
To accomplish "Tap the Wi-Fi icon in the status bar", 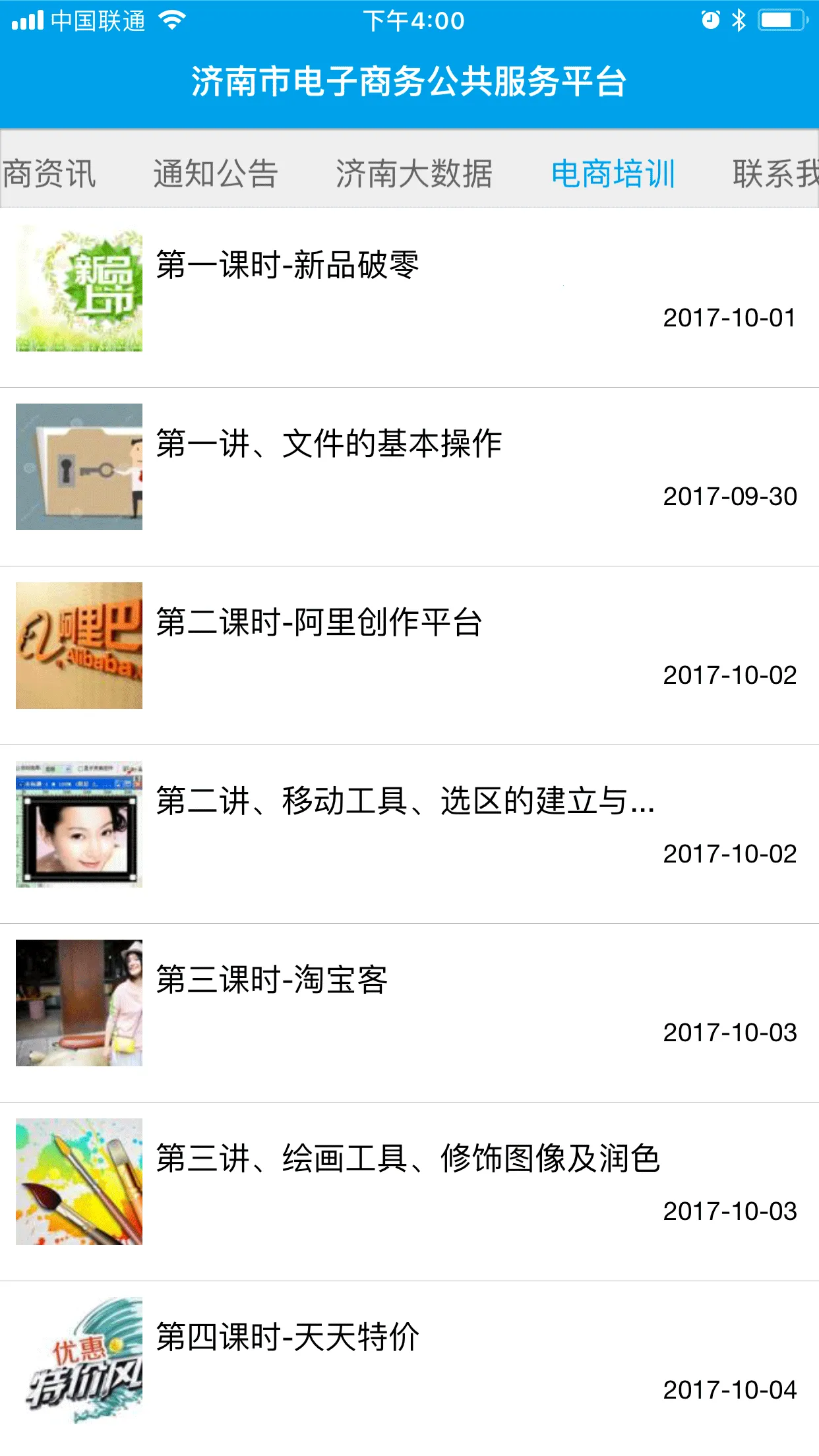I will coord(173,20).
